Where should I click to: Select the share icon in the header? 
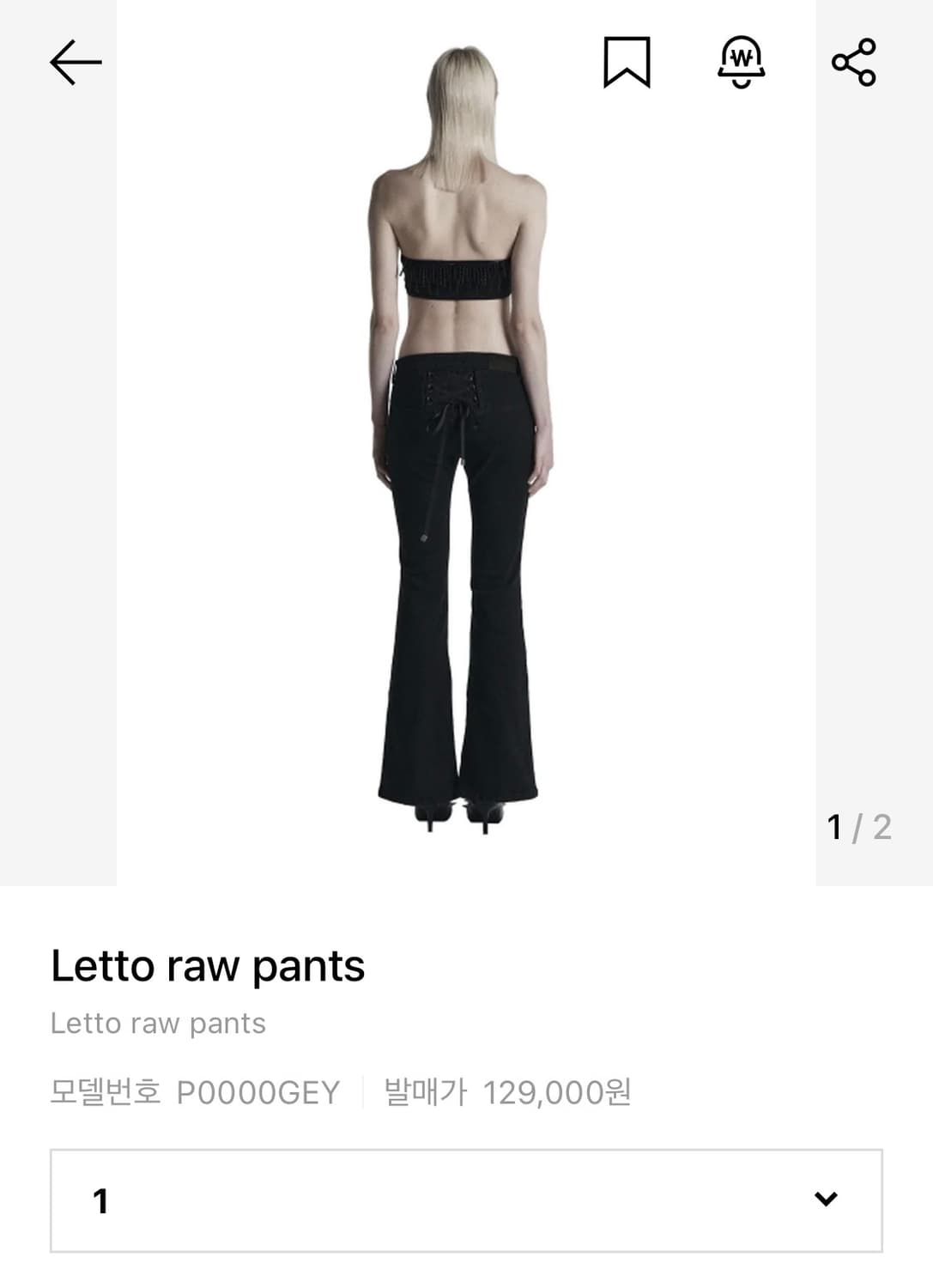[x=853, y=62]
